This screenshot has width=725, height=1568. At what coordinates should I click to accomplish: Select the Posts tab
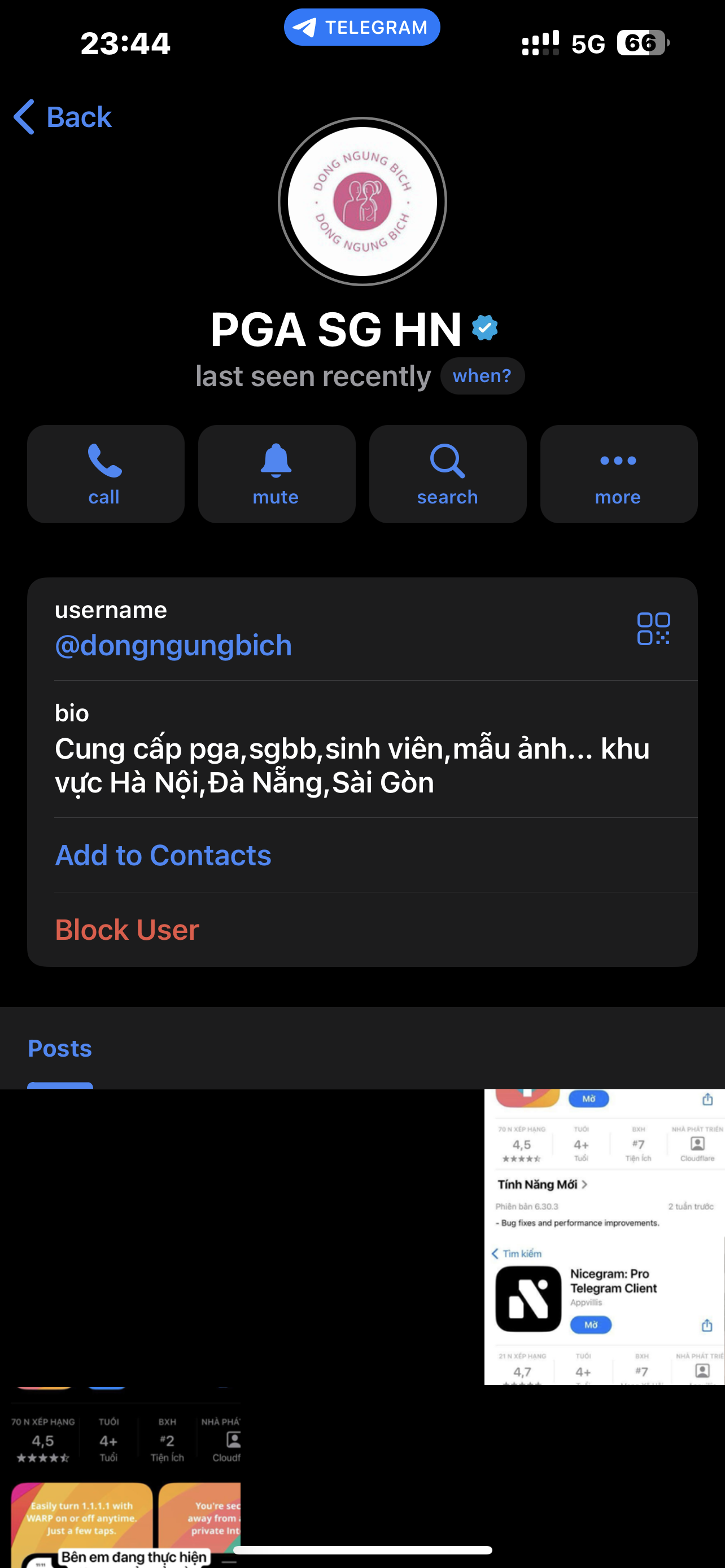(x=60, y=1048)
